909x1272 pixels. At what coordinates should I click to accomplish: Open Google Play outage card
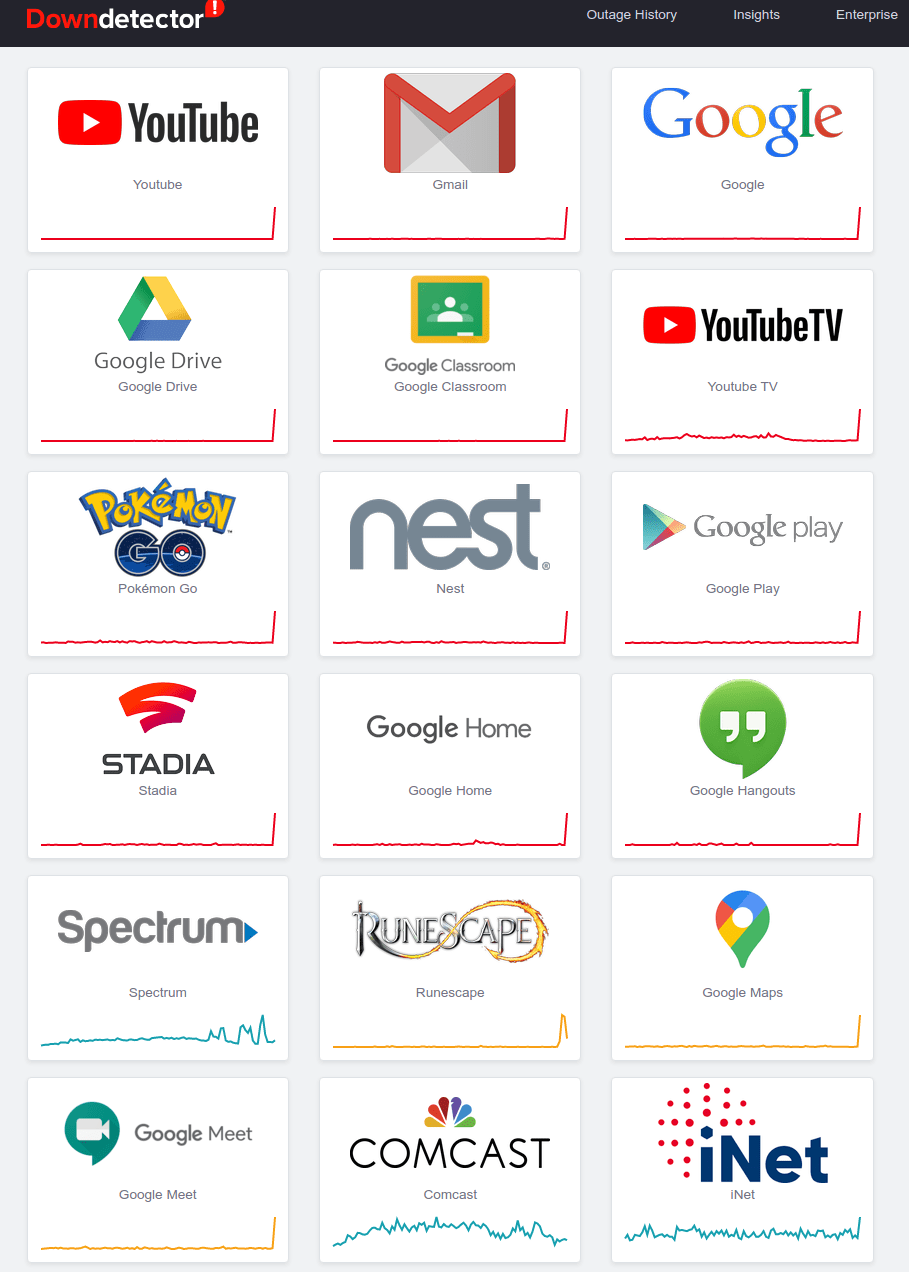(742, 564)
